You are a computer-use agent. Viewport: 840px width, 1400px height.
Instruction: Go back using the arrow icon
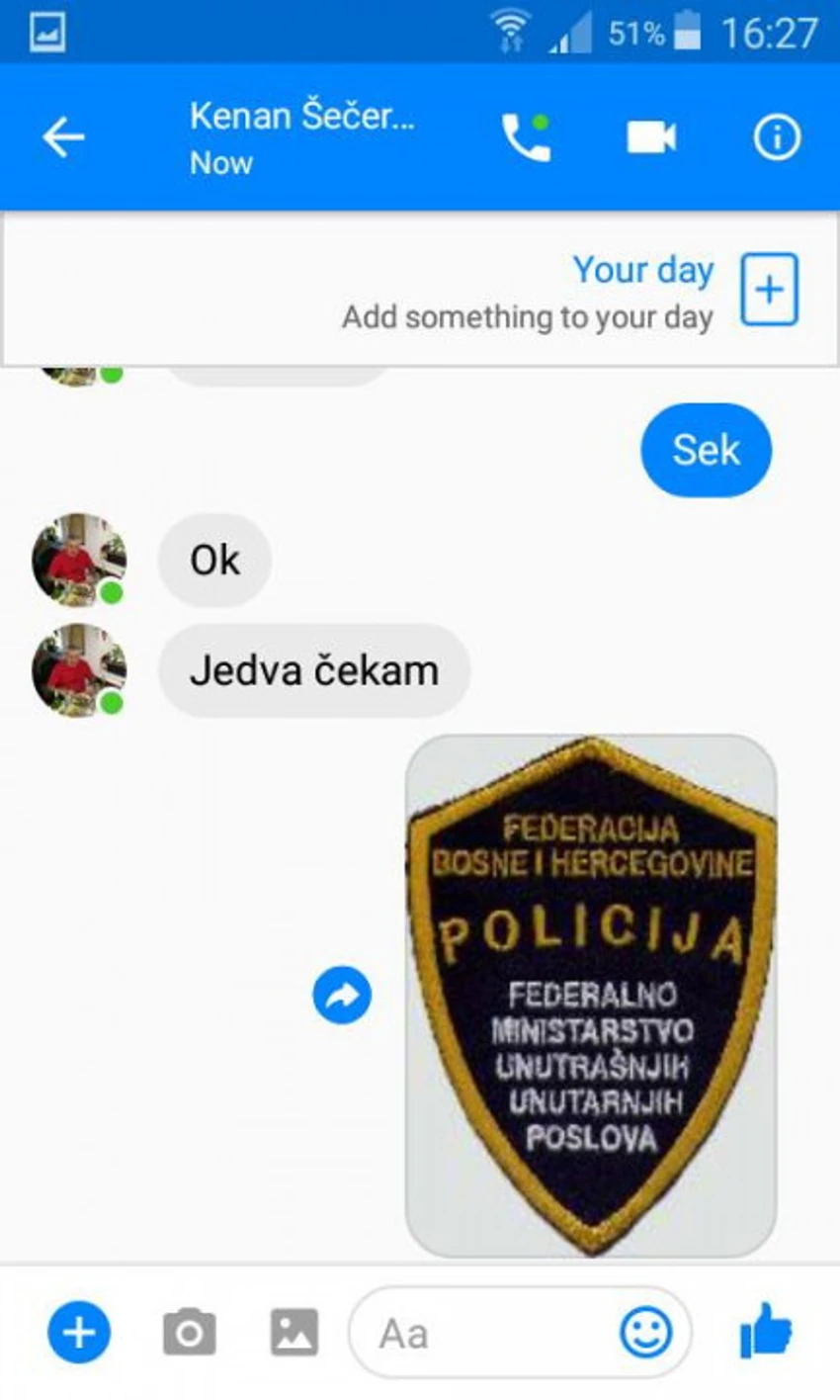(63, 137)
